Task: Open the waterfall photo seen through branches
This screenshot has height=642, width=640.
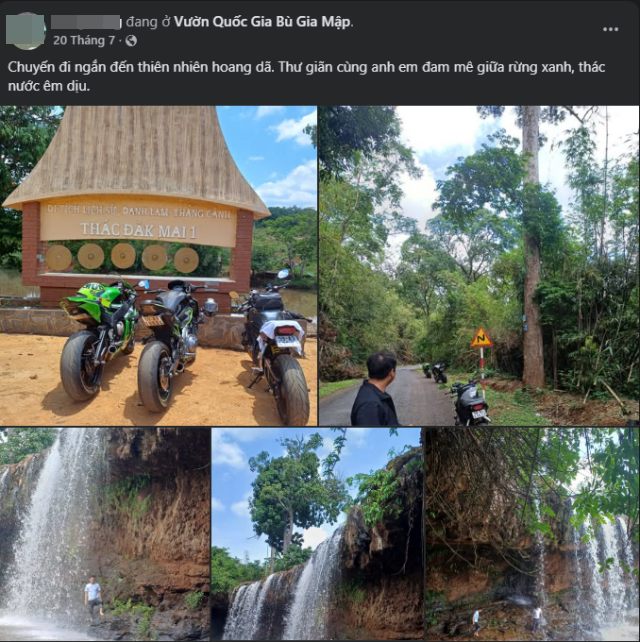Action: tap(531, 534)
